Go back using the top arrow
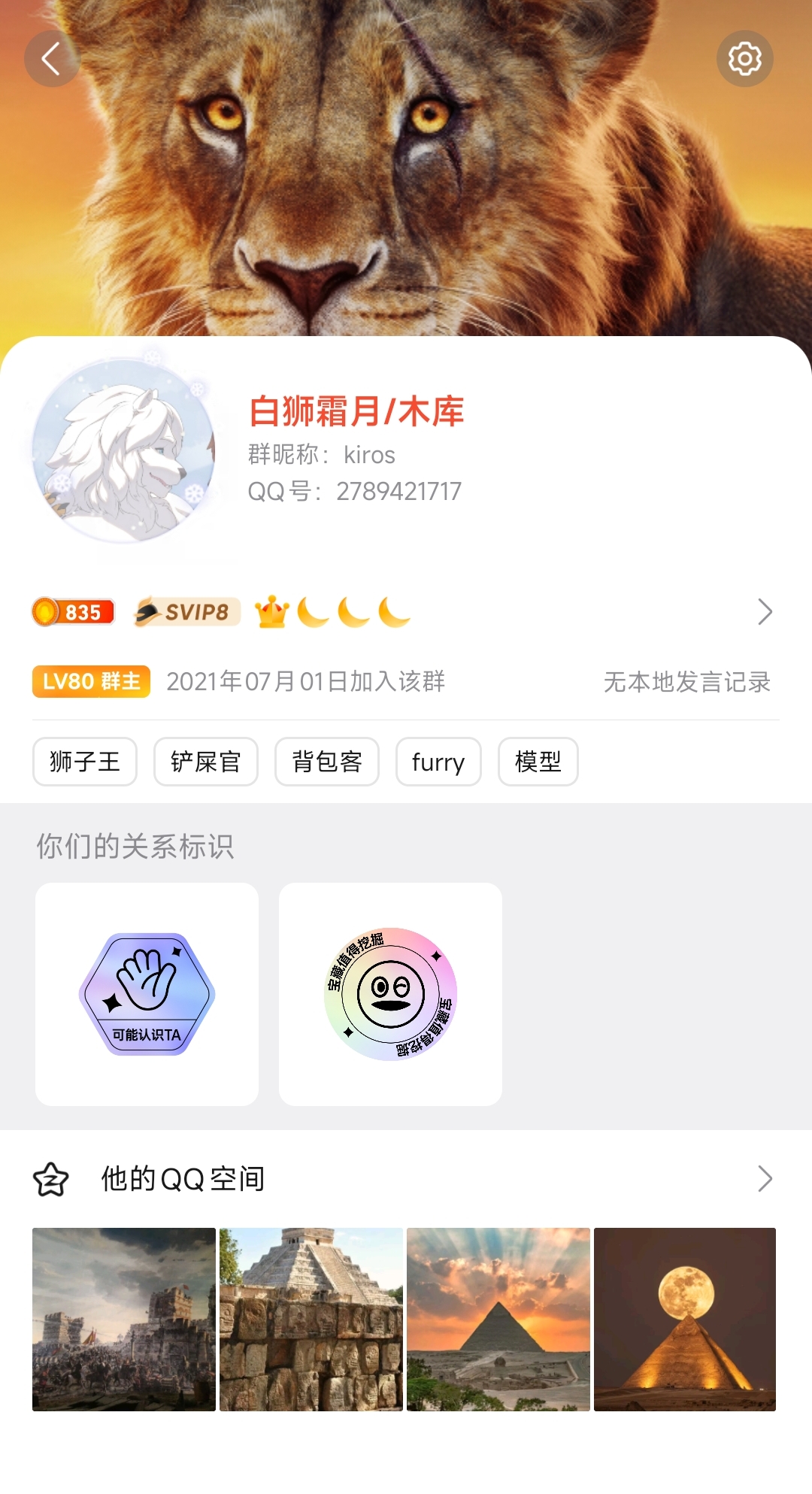Viewport: 812px width, 1494px height. point(51,59)
